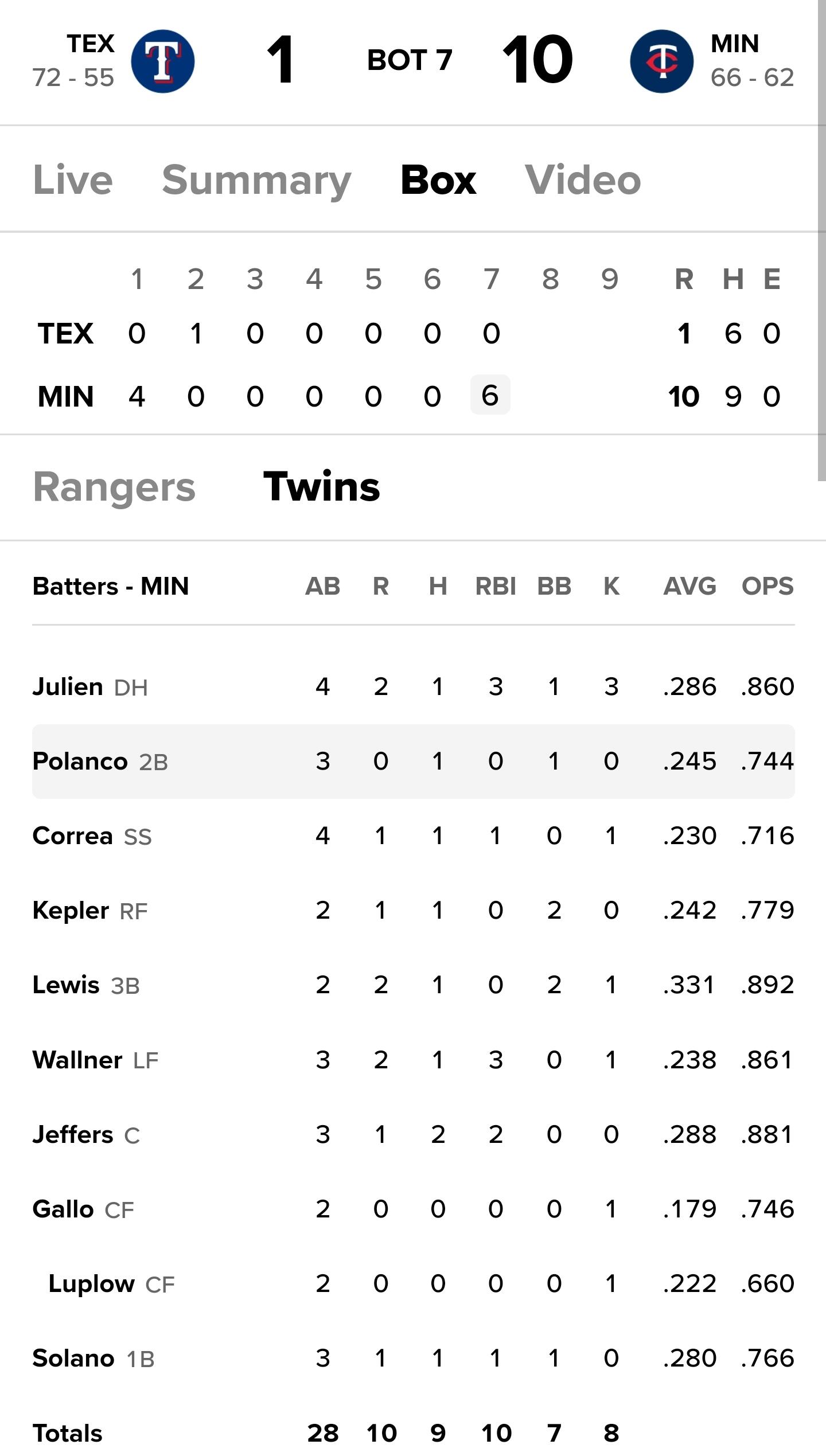Show the Rangers box score
This screenshot has width=826, height=1456.
pyautogui.click(x=114, y=487)
